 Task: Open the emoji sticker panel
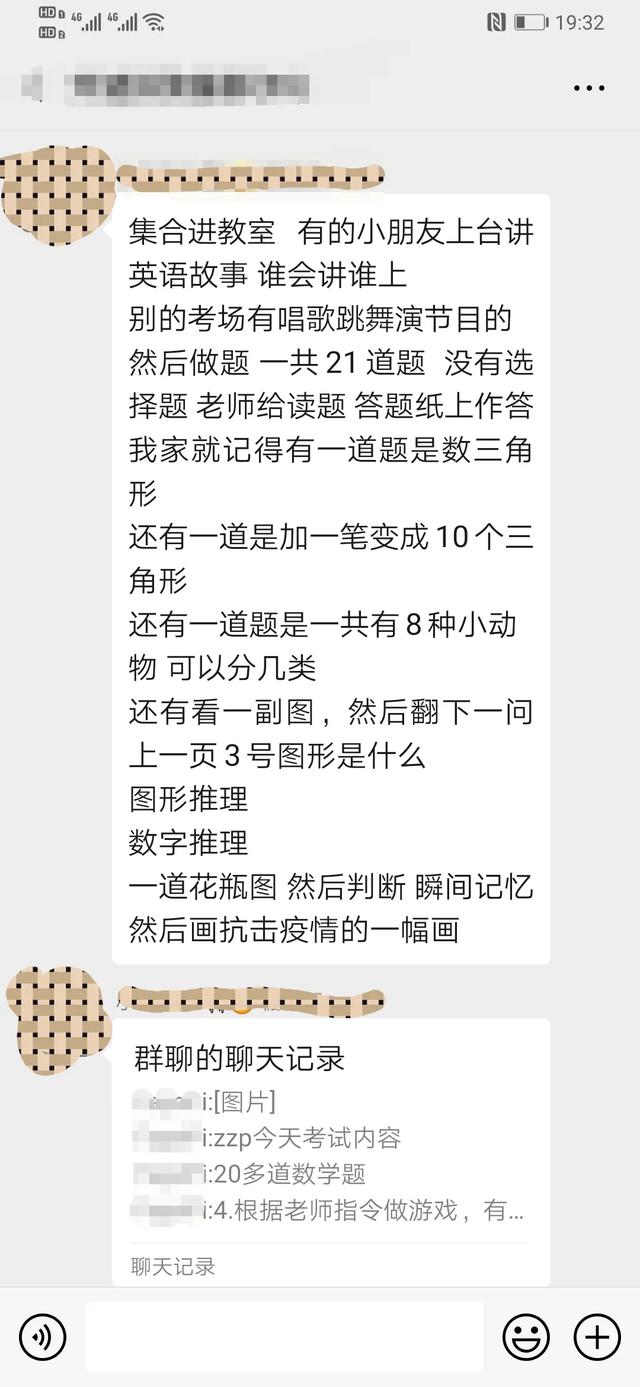(526, 1337)
